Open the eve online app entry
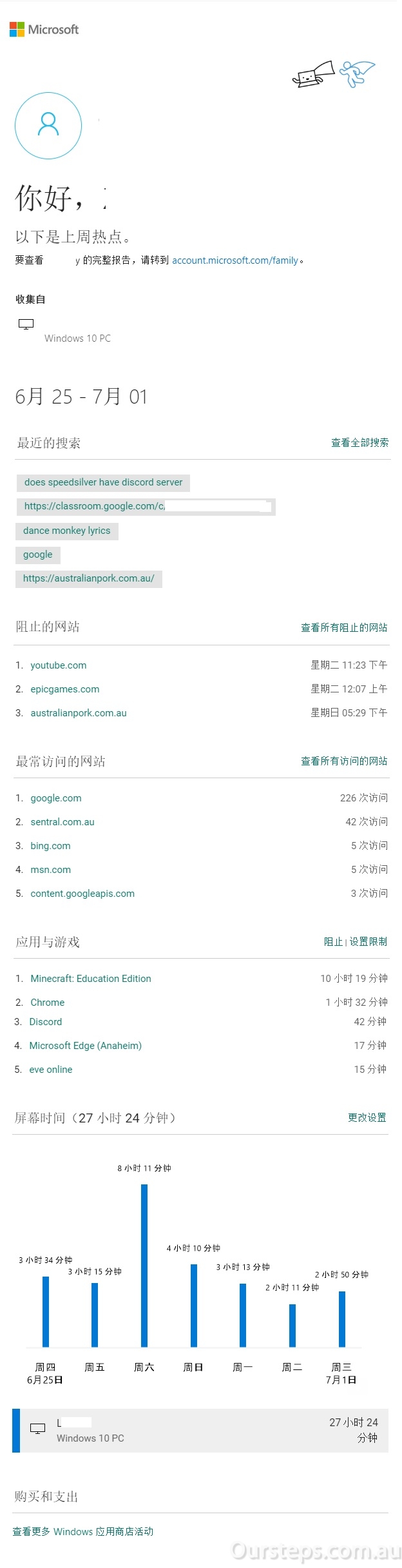The image size is (402, 1568). coord(50,1070)
